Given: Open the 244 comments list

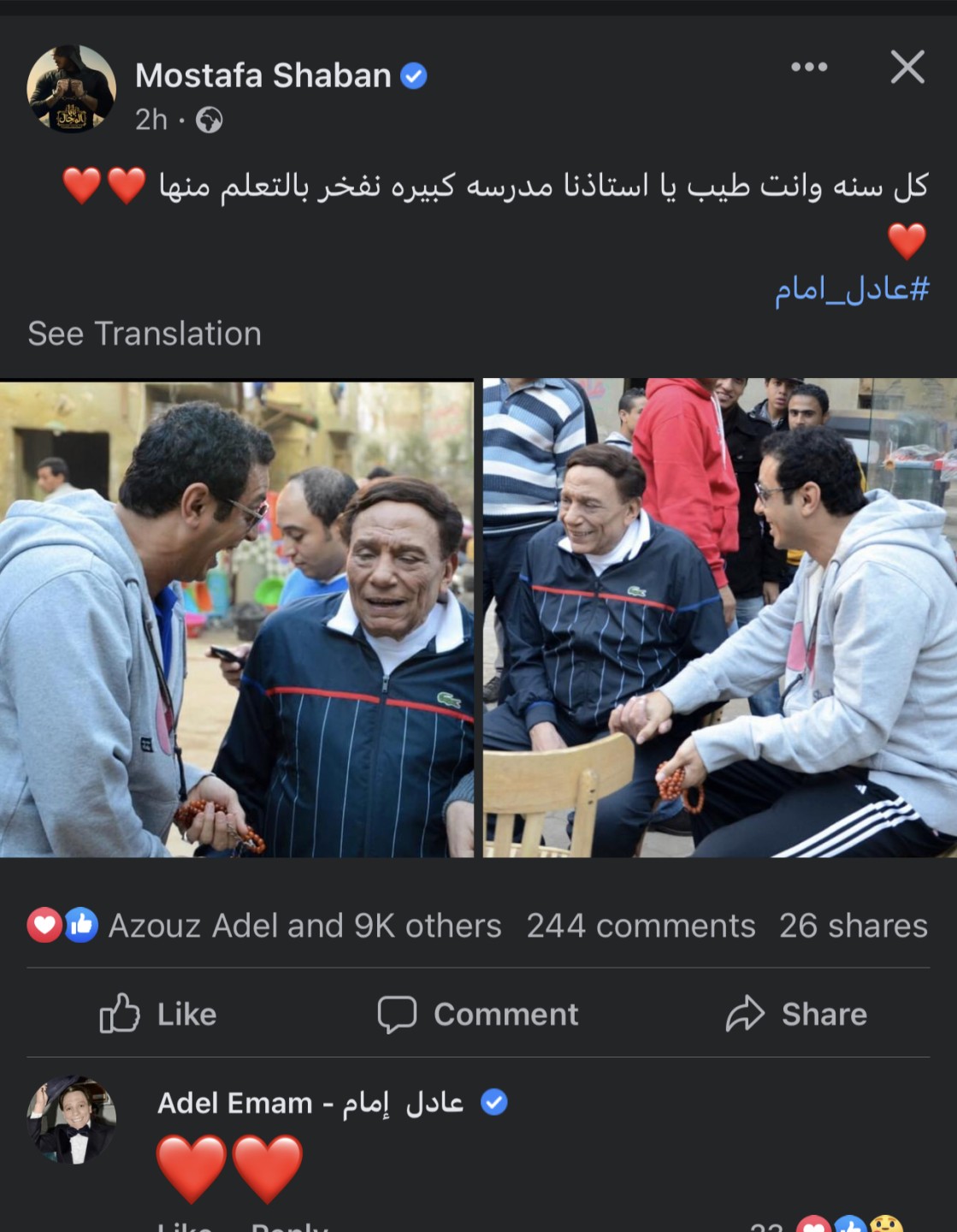Looking at the screenshot, I should point(641,926).
